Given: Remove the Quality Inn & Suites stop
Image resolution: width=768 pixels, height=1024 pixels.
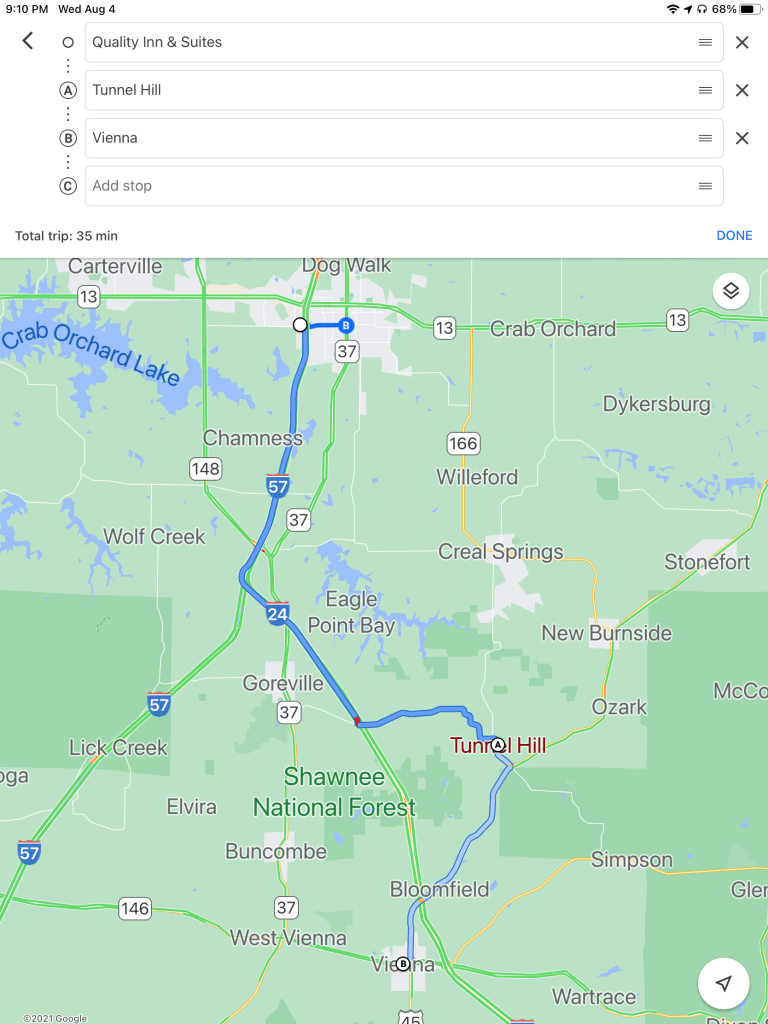Looking at the screenshot, I should click(742, 42).
